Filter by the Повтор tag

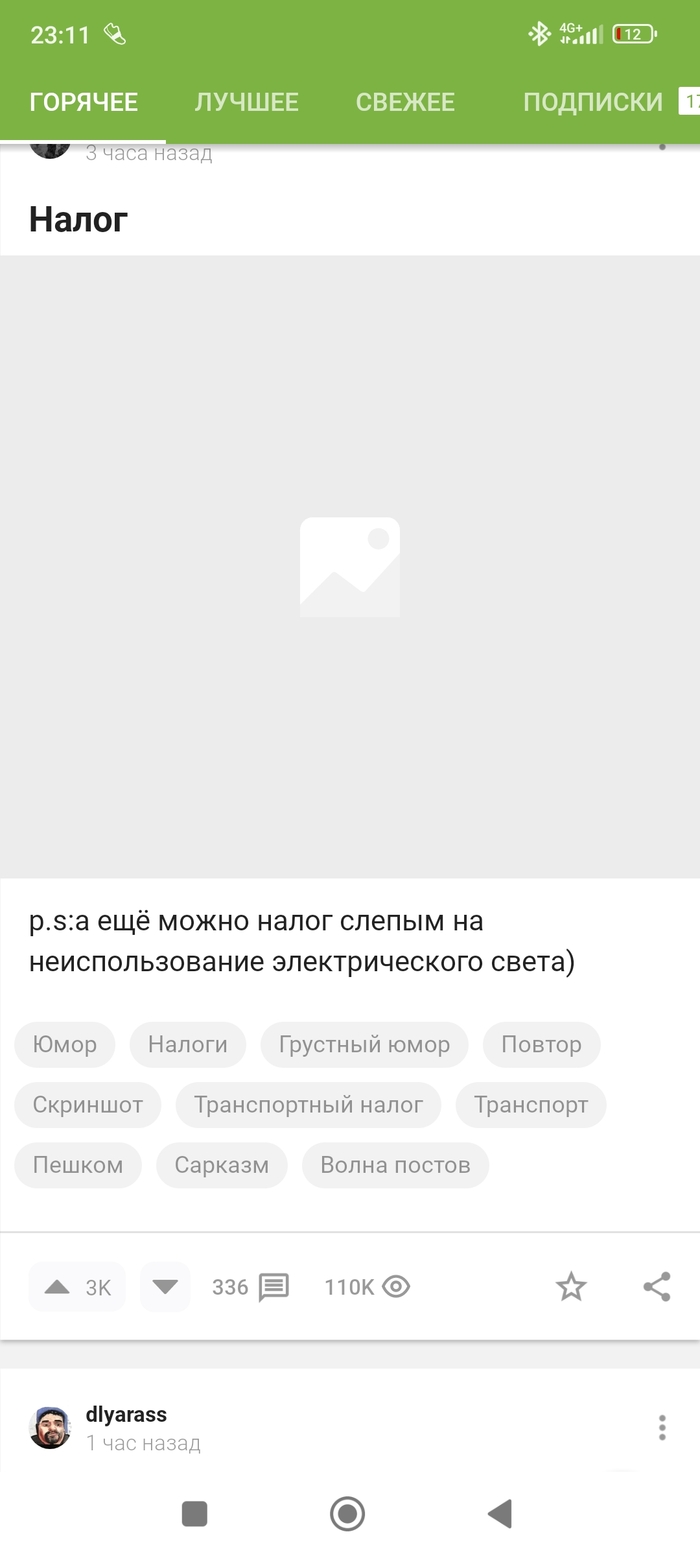click(541, 1045)
